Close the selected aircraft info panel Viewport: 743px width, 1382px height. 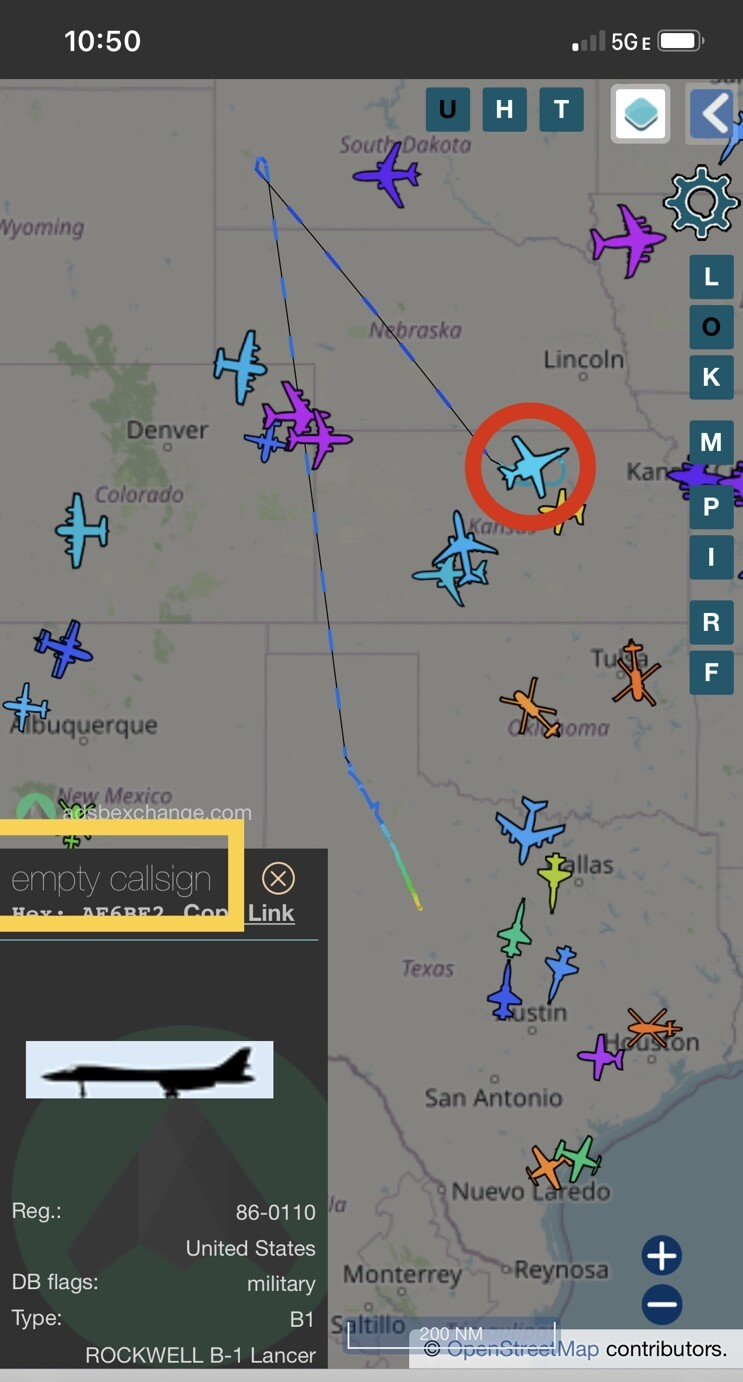[x=278, y=879]
